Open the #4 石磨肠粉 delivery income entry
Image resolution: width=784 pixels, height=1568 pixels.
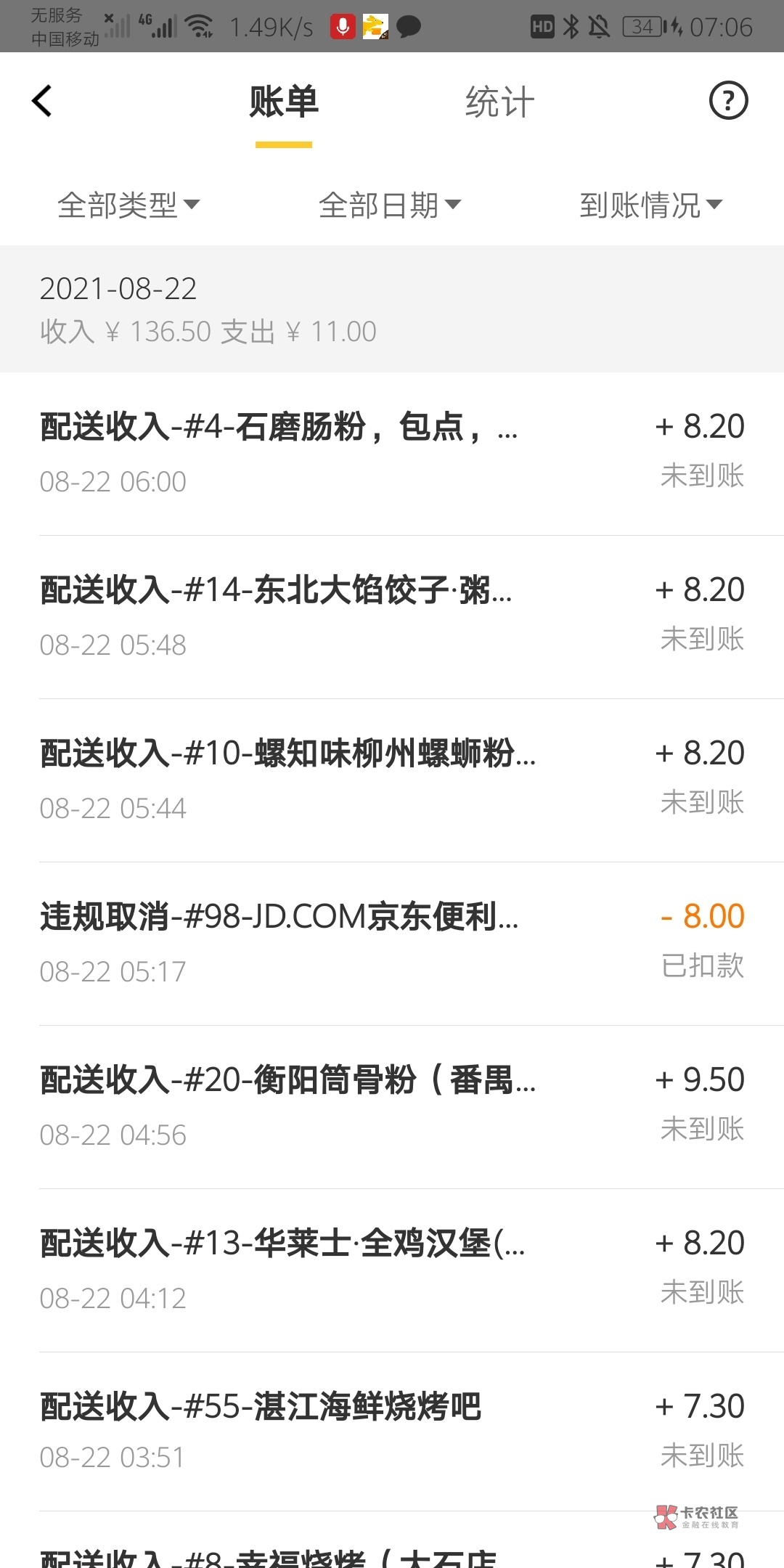(x=392, y=453)
